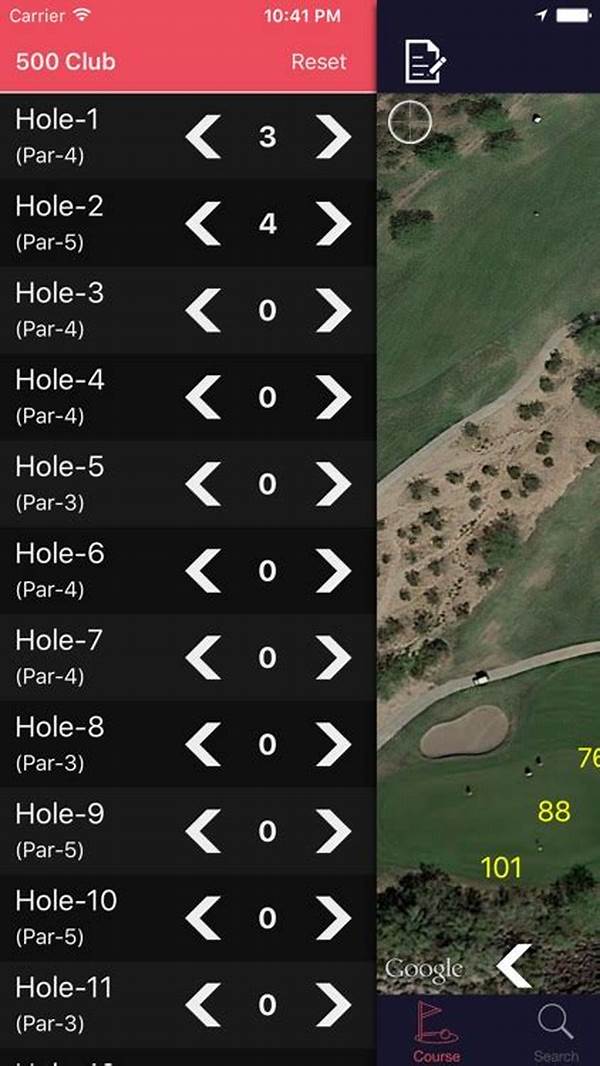Viewport: 600px width, 1066px height.
Task: Open the scorecard note icon
Action: coord(424,62)
